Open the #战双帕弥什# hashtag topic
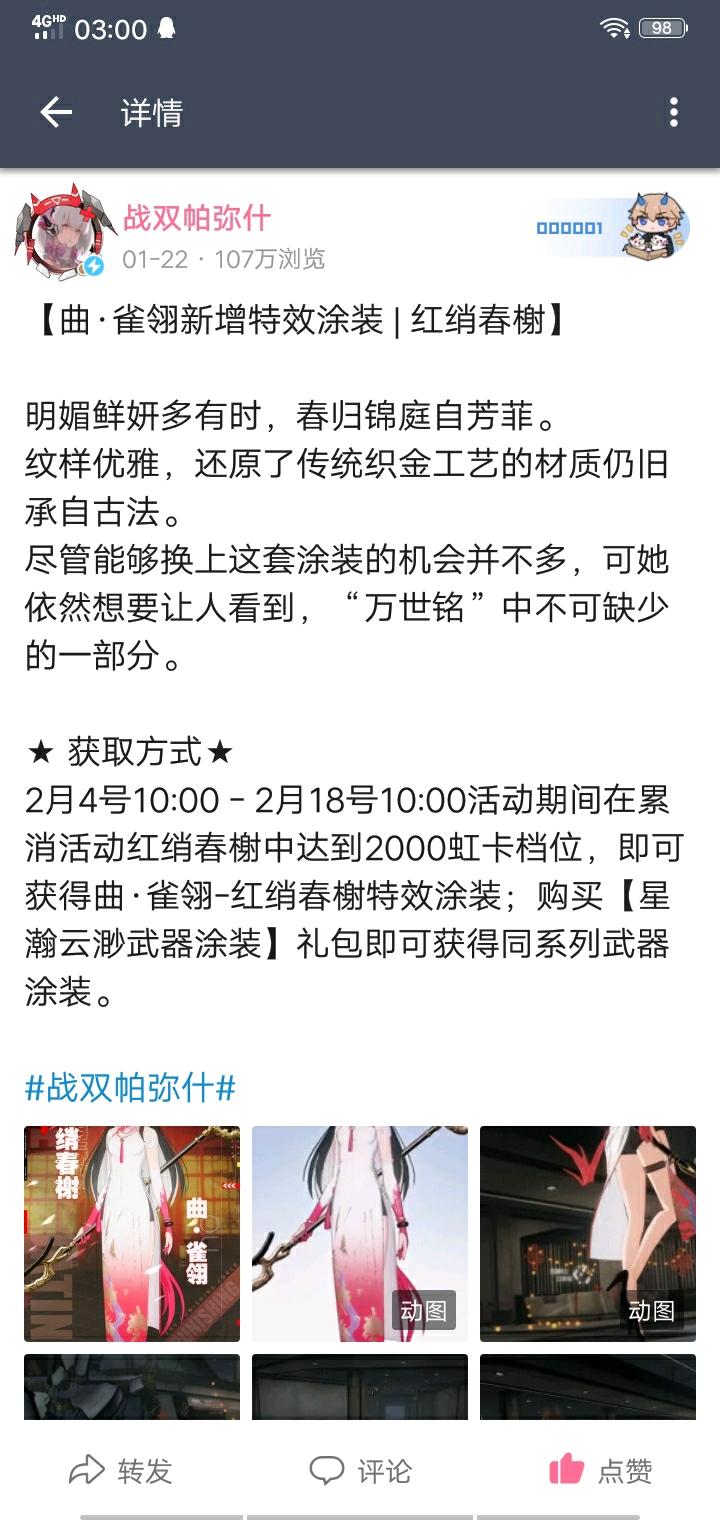 (x=130, y=1087)
